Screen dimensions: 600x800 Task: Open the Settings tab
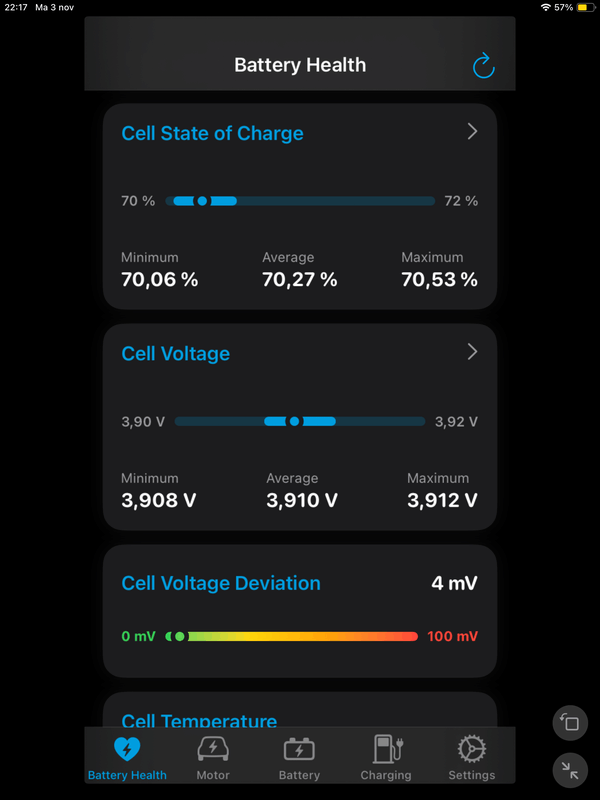(471, 757)
